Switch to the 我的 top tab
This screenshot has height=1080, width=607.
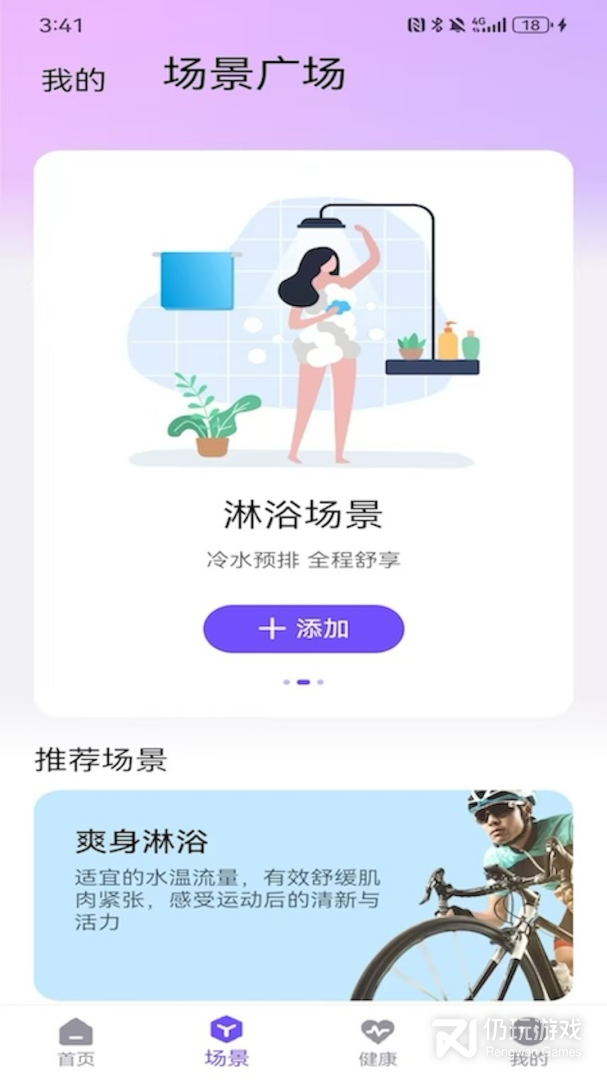point(73,80)
